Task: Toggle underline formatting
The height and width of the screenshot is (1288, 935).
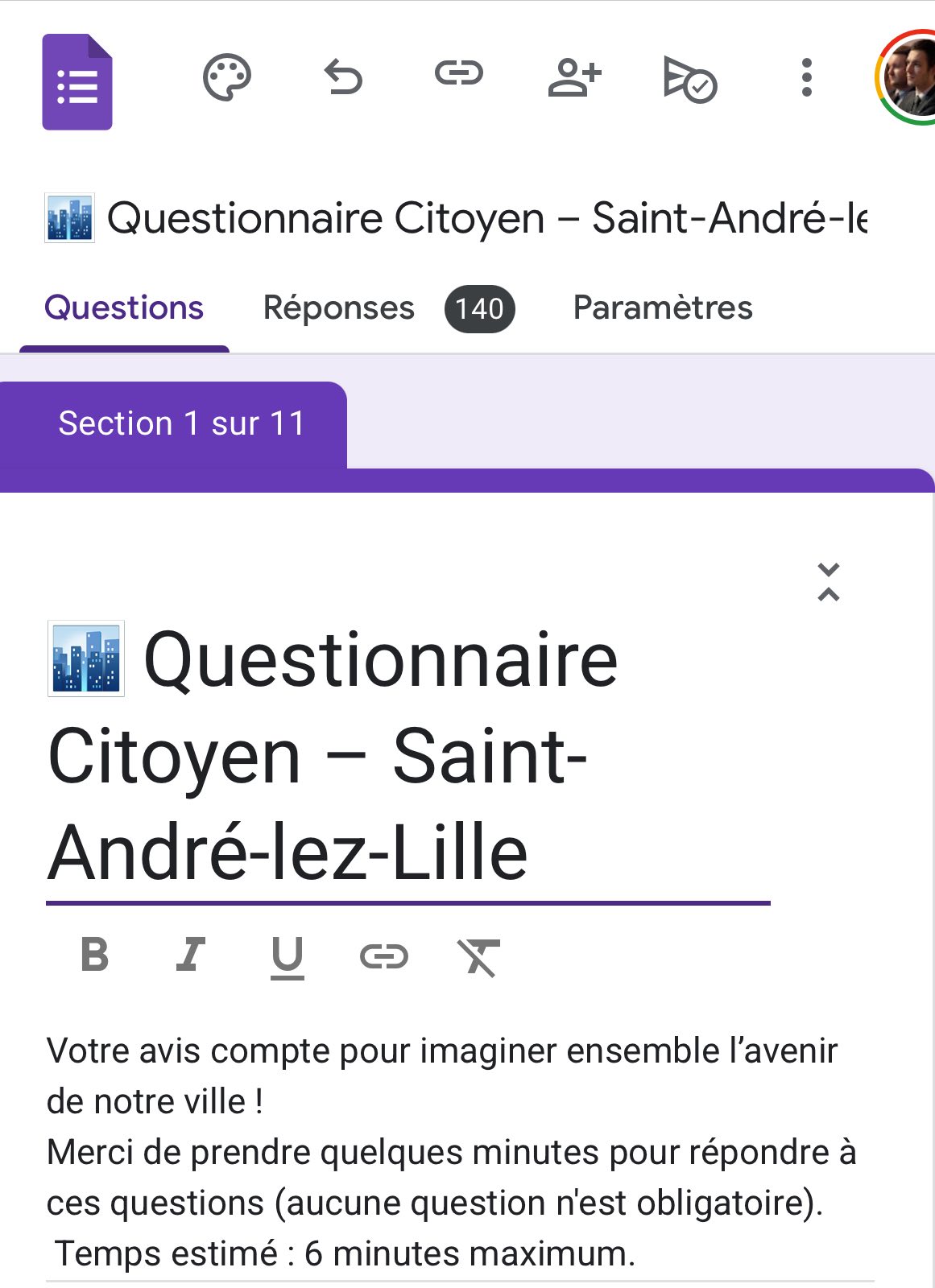Action: coord(287,957)
